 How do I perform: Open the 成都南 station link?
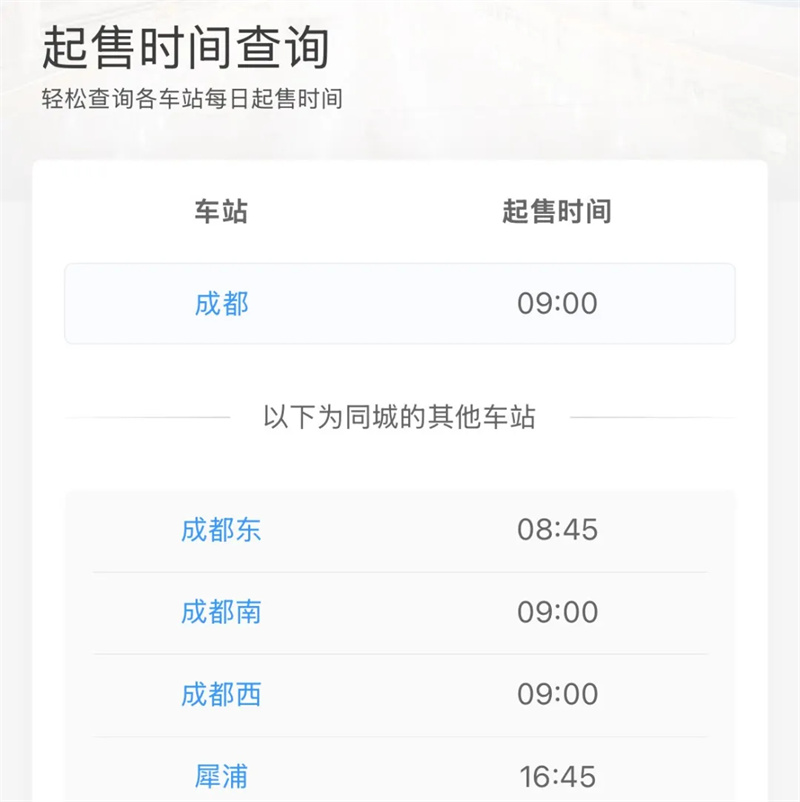(x=221, y=612)
